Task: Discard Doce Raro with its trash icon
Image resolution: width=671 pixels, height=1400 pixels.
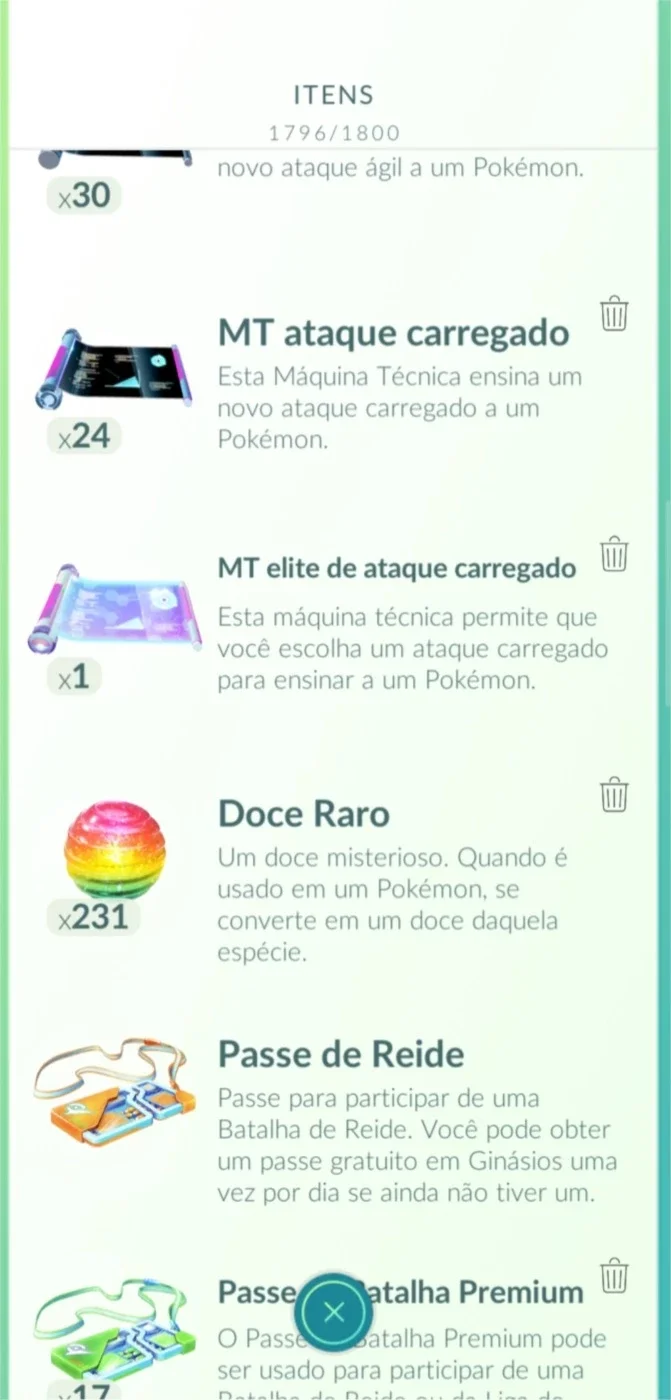Action: tap(614, 794)
